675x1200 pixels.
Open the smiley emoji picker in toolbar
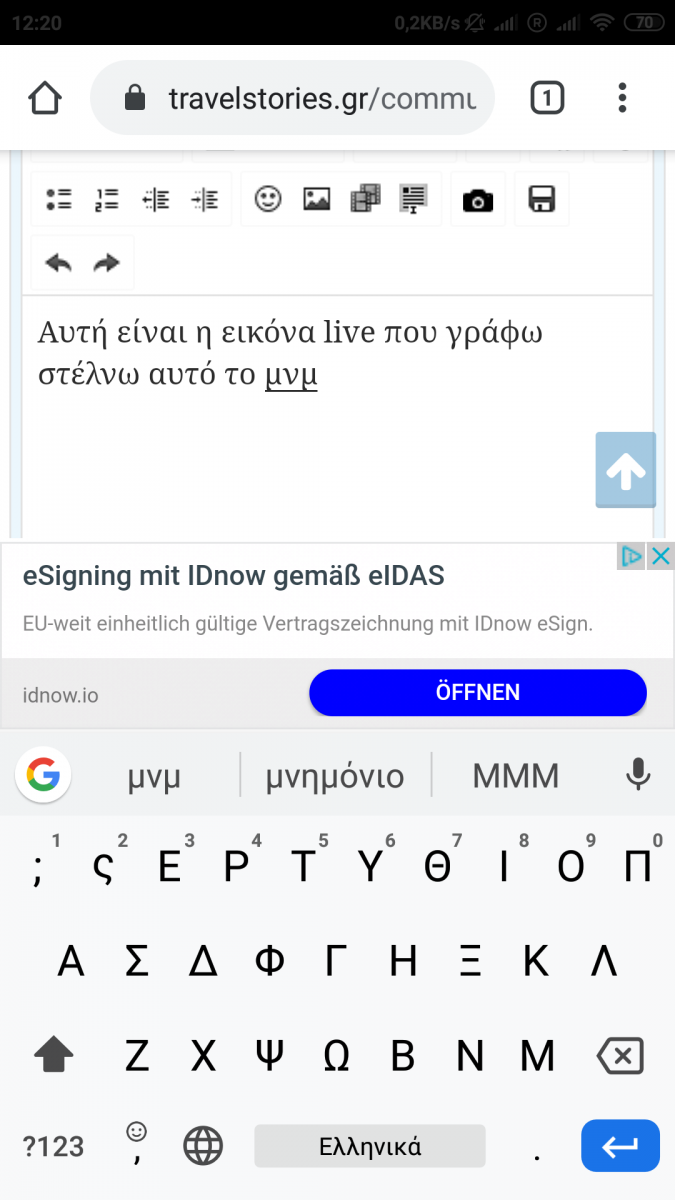pyautogui.click(x=268, y=199)
